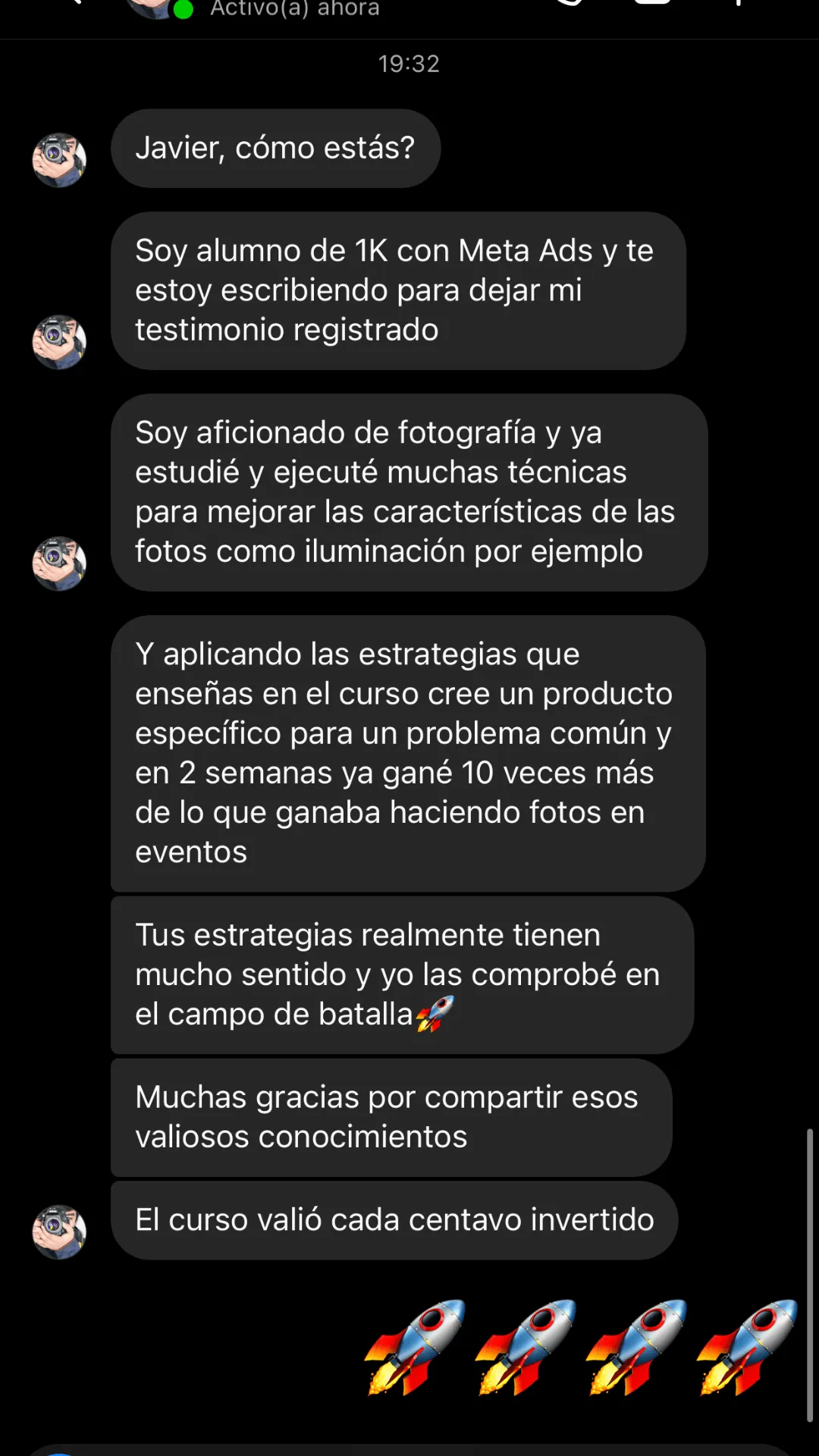Viewport: 819px width, 1456px height.
Task: Open the avatar next to "El curso valió cada centavo"
Action: [x=59, y=1232]
